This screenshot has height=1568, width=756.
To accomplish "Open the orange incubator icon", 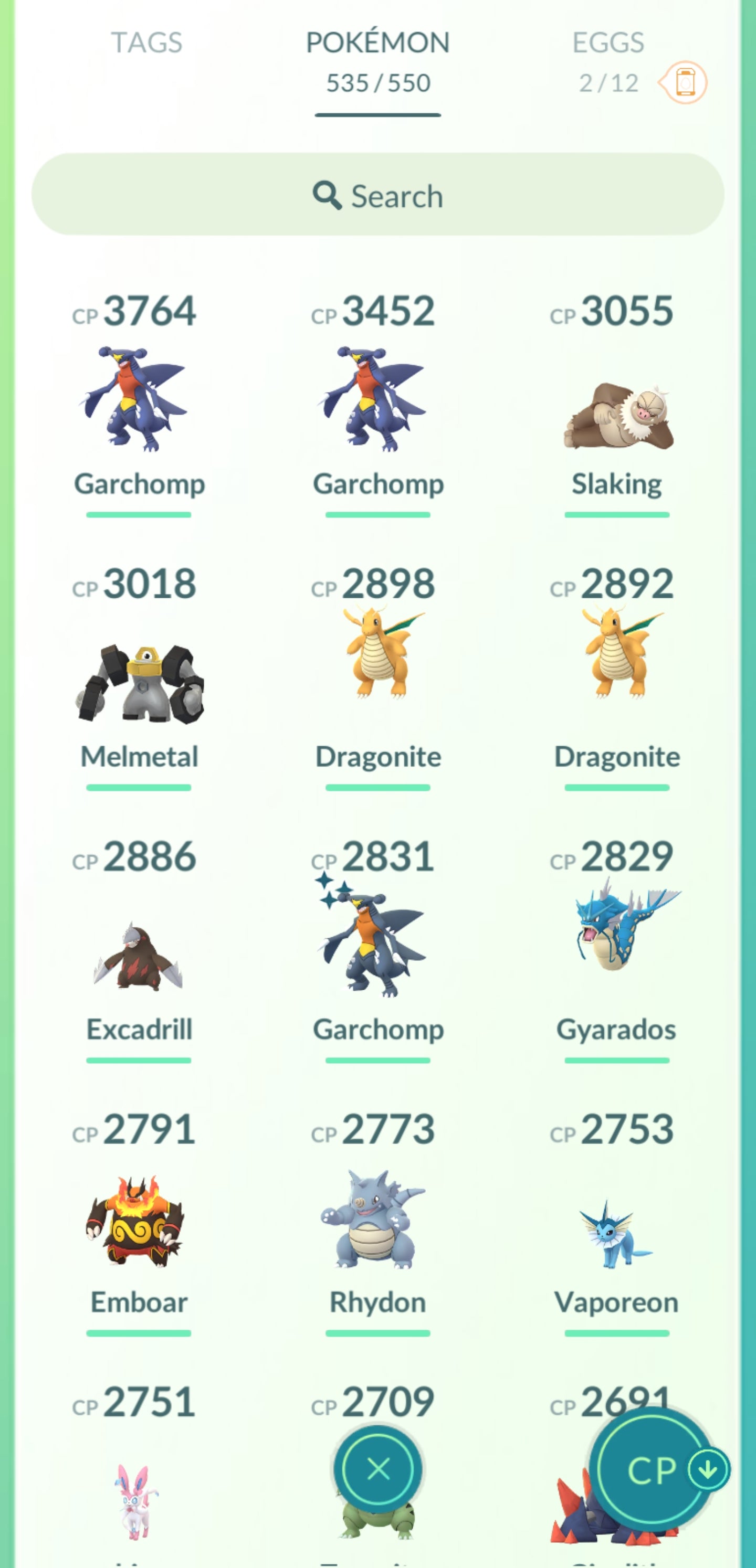I will pyautogui.click(x=685, y=82).
